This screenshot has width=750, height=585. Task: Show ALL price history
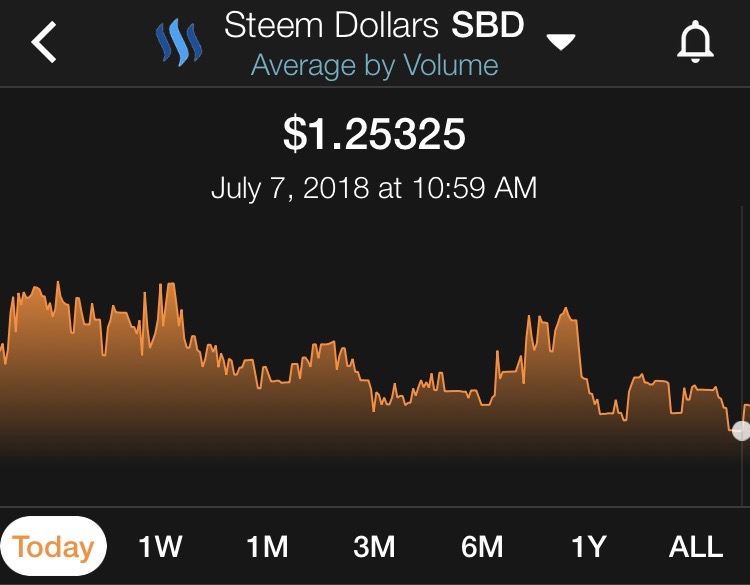(695, 547)
